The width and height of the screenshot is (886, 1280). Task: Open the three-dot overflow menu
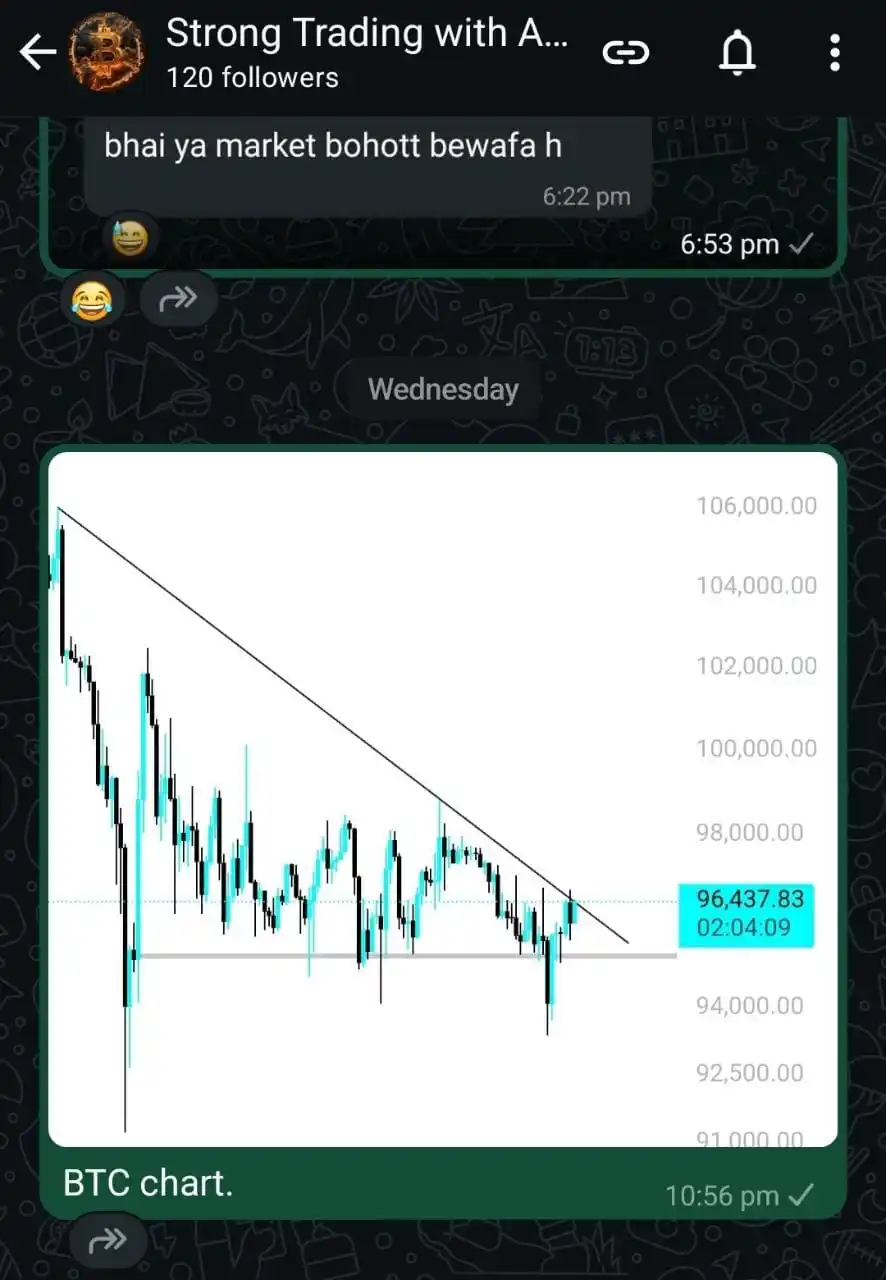coord(835,53)
